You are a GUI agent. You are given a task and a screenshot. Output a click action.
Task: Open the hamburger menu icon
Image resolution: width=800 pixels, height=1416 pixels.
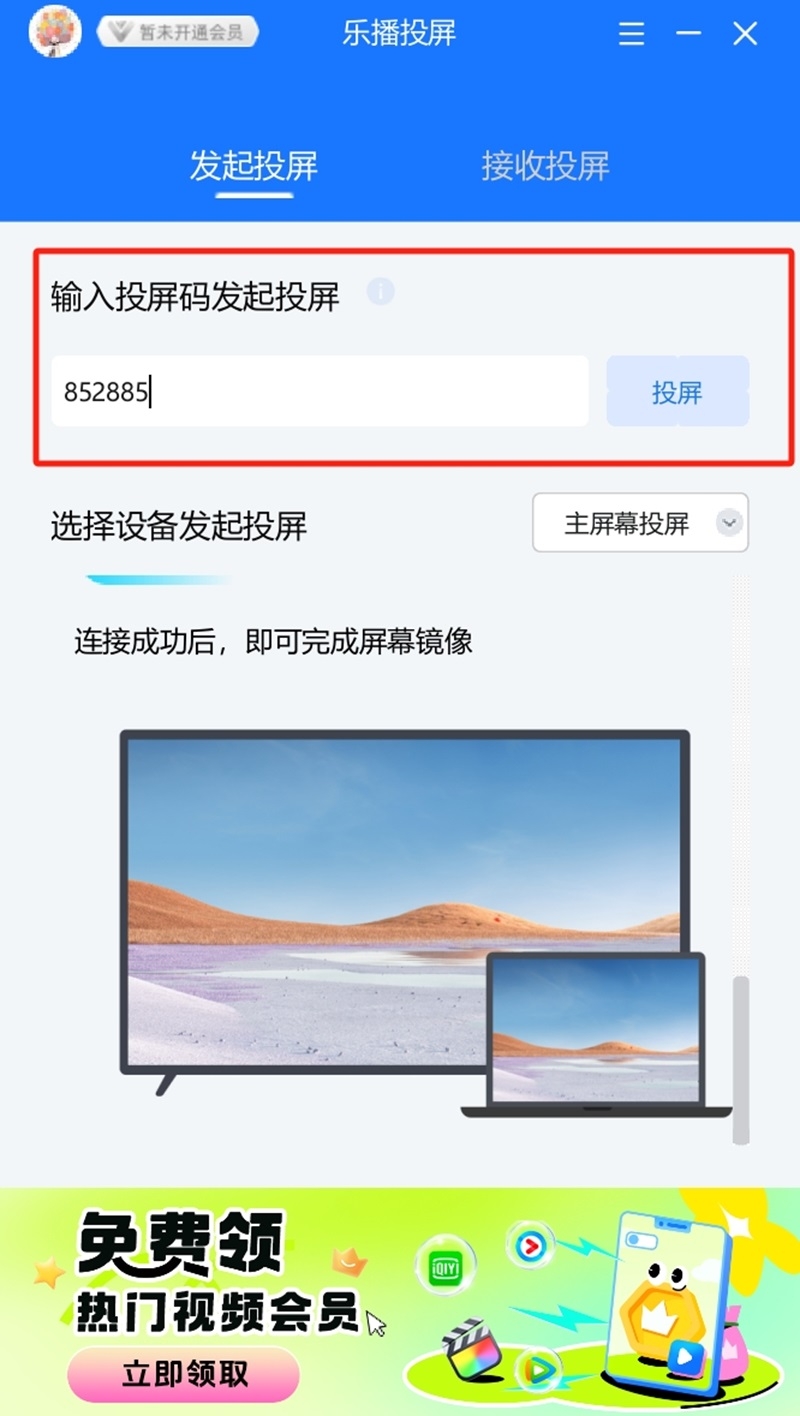(630, 35)
